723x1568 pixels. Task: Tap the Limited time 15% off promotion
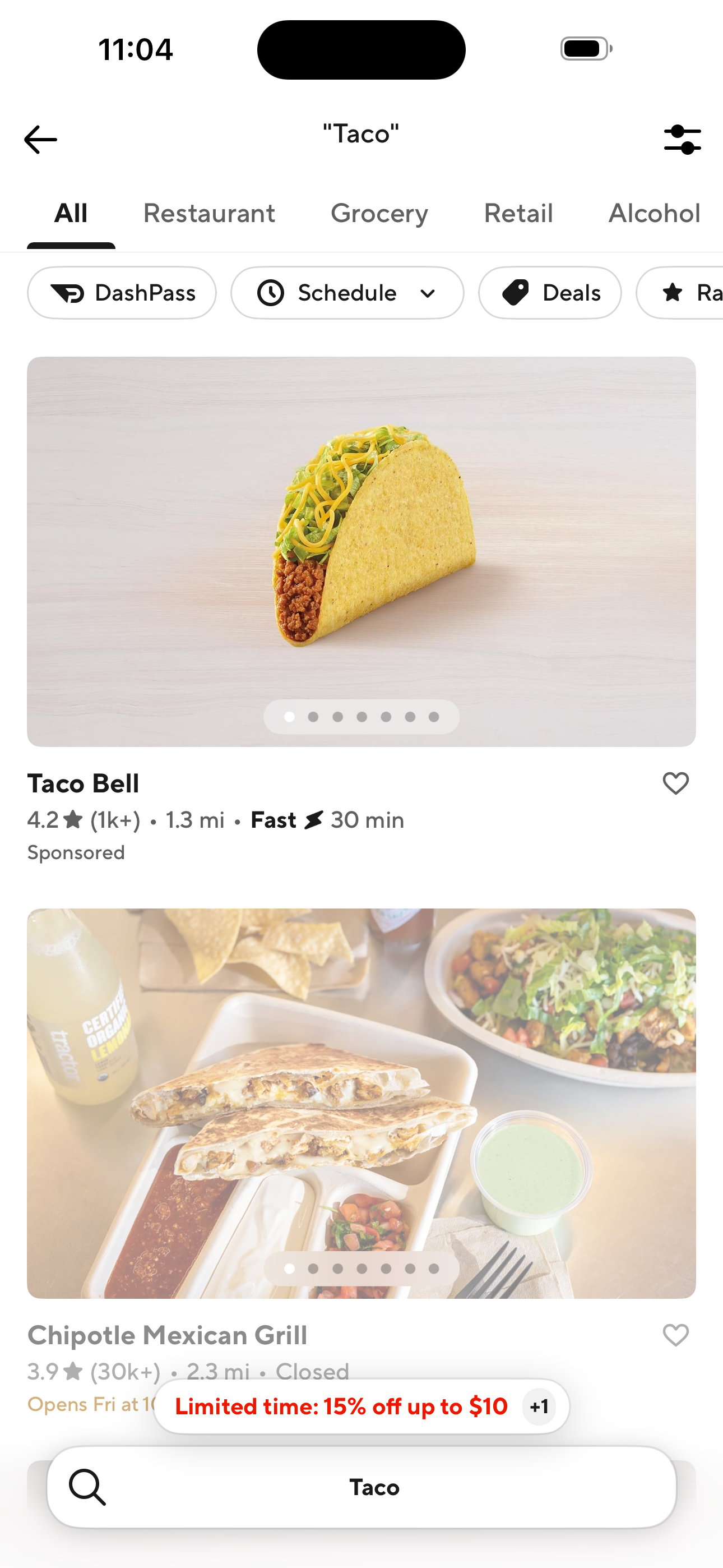[341, 1406]
